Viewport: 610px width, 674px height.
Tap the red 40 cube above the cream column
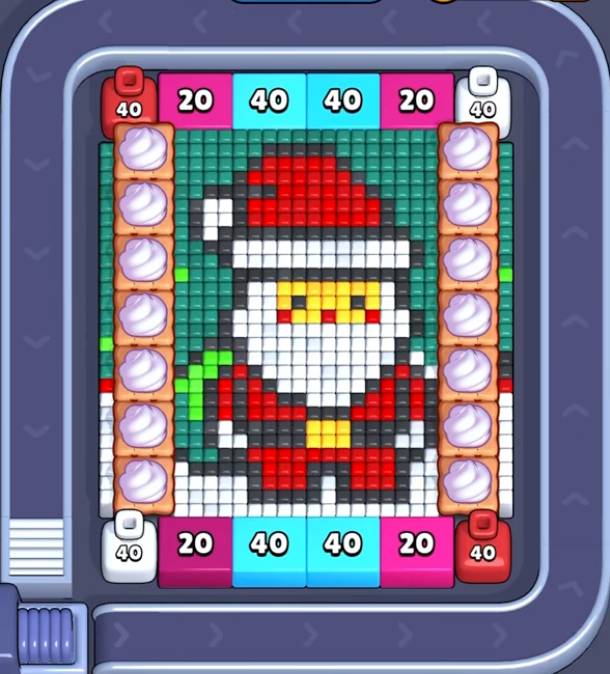point(129,97)
